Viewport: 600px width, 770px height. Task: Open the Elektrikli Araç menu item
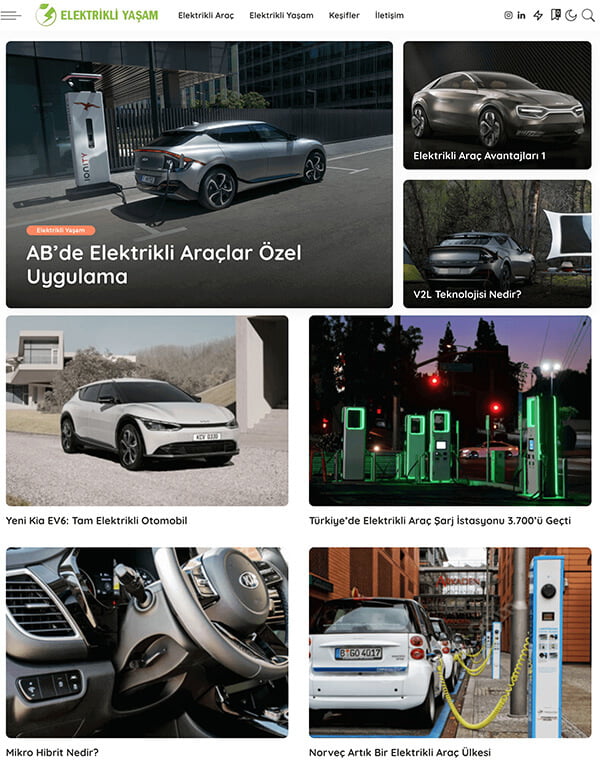pos(205,16)
